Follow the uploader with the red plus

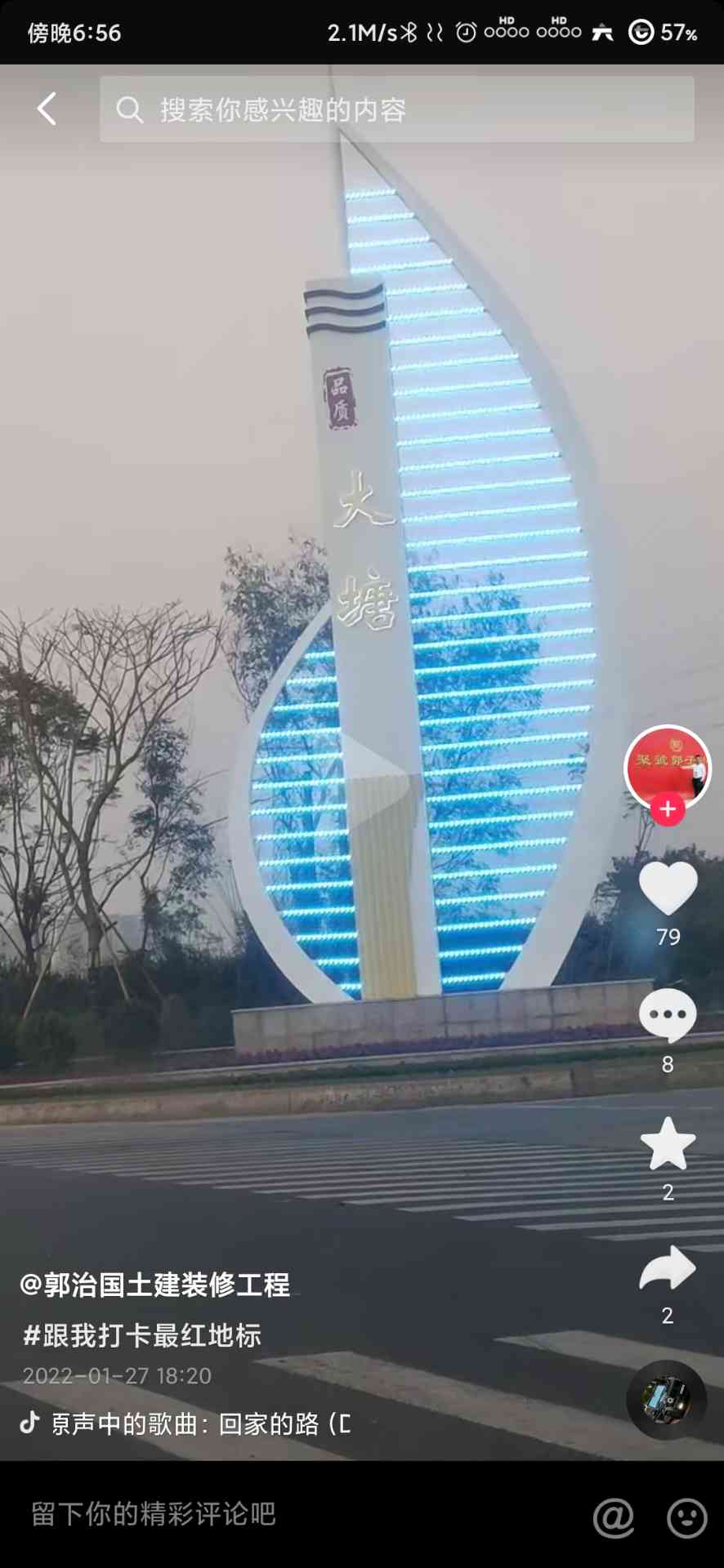click(x=668, y=808)
